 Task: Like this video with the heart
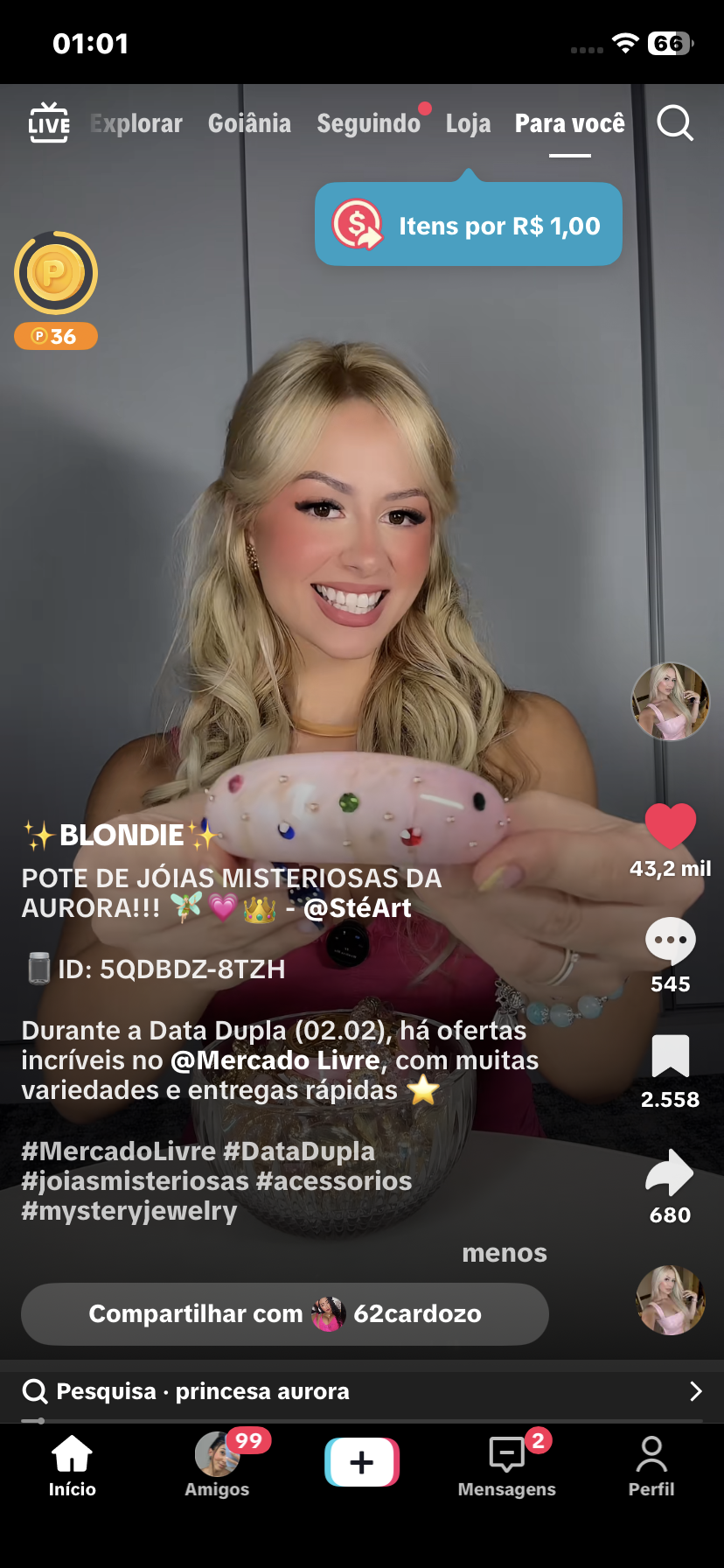(670, 827)
